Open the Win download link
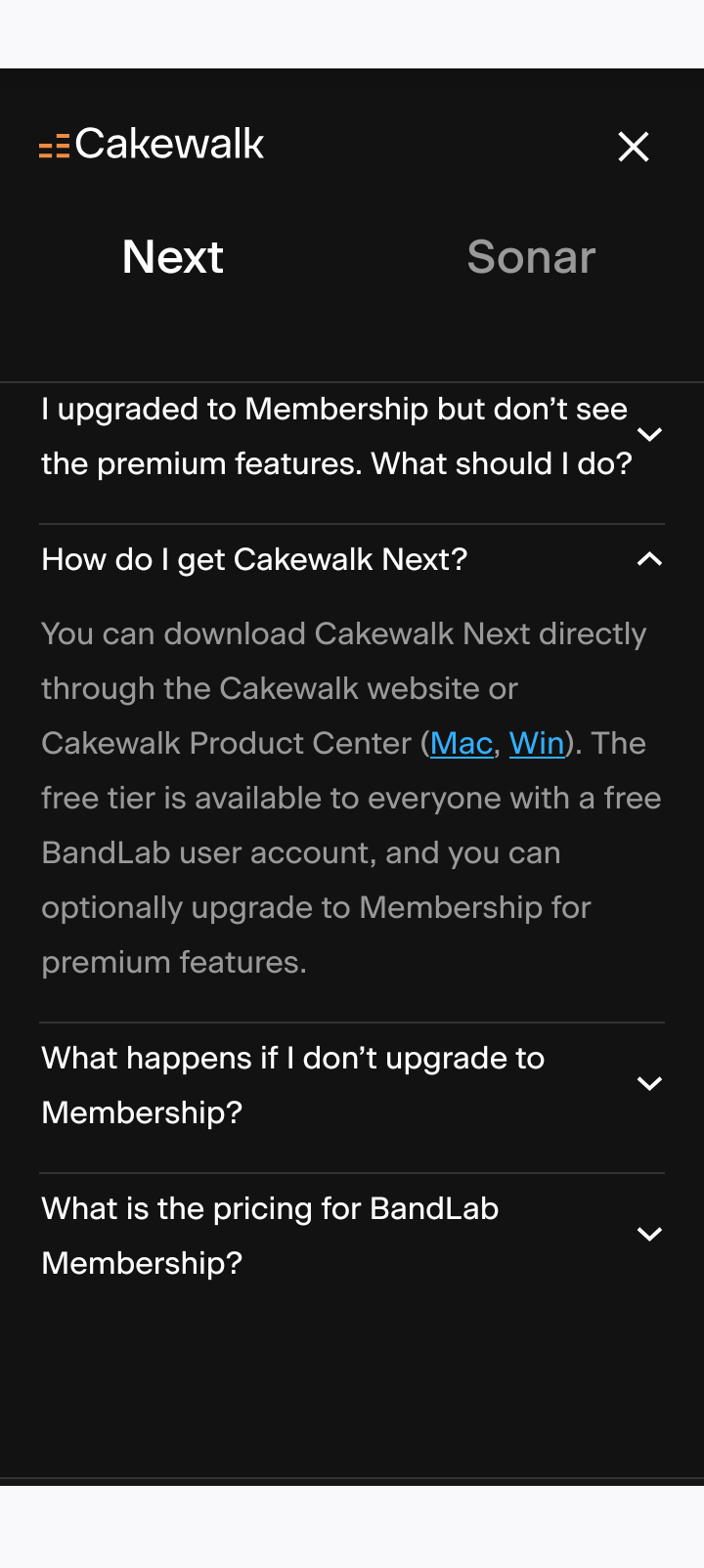Image resolution: width=704 pixels, height=1568 pixels. tap(537, 744)
